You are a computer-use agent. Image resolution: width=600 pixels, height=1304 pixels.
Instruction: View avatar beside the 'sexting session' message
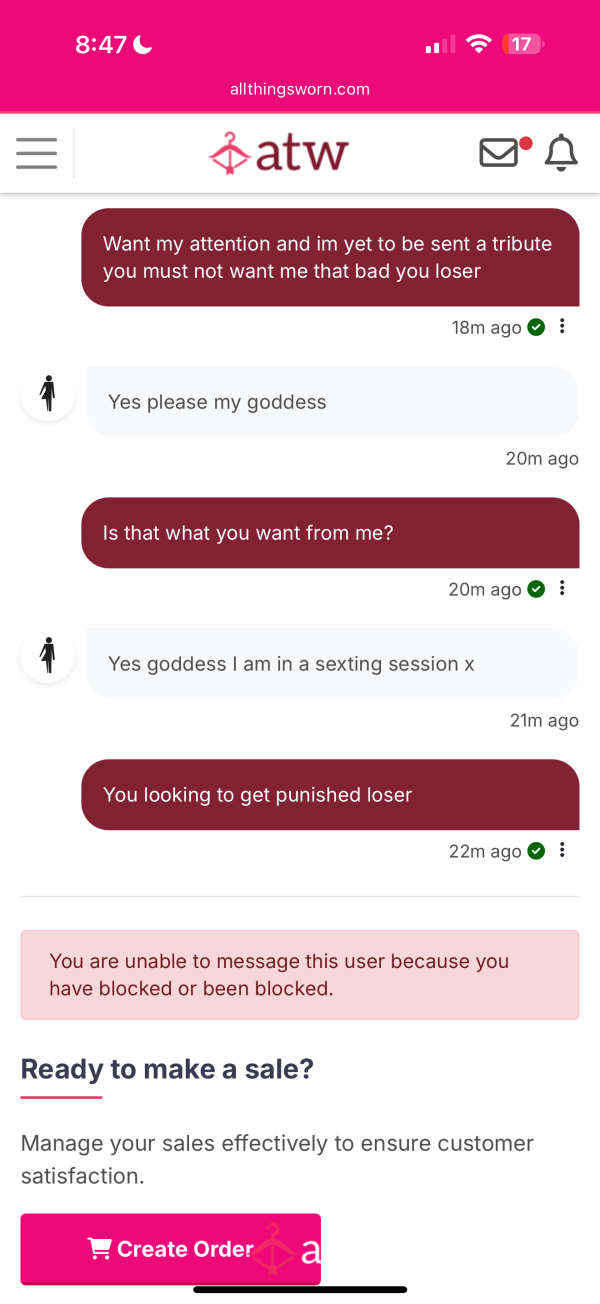(x=48, y=655)
